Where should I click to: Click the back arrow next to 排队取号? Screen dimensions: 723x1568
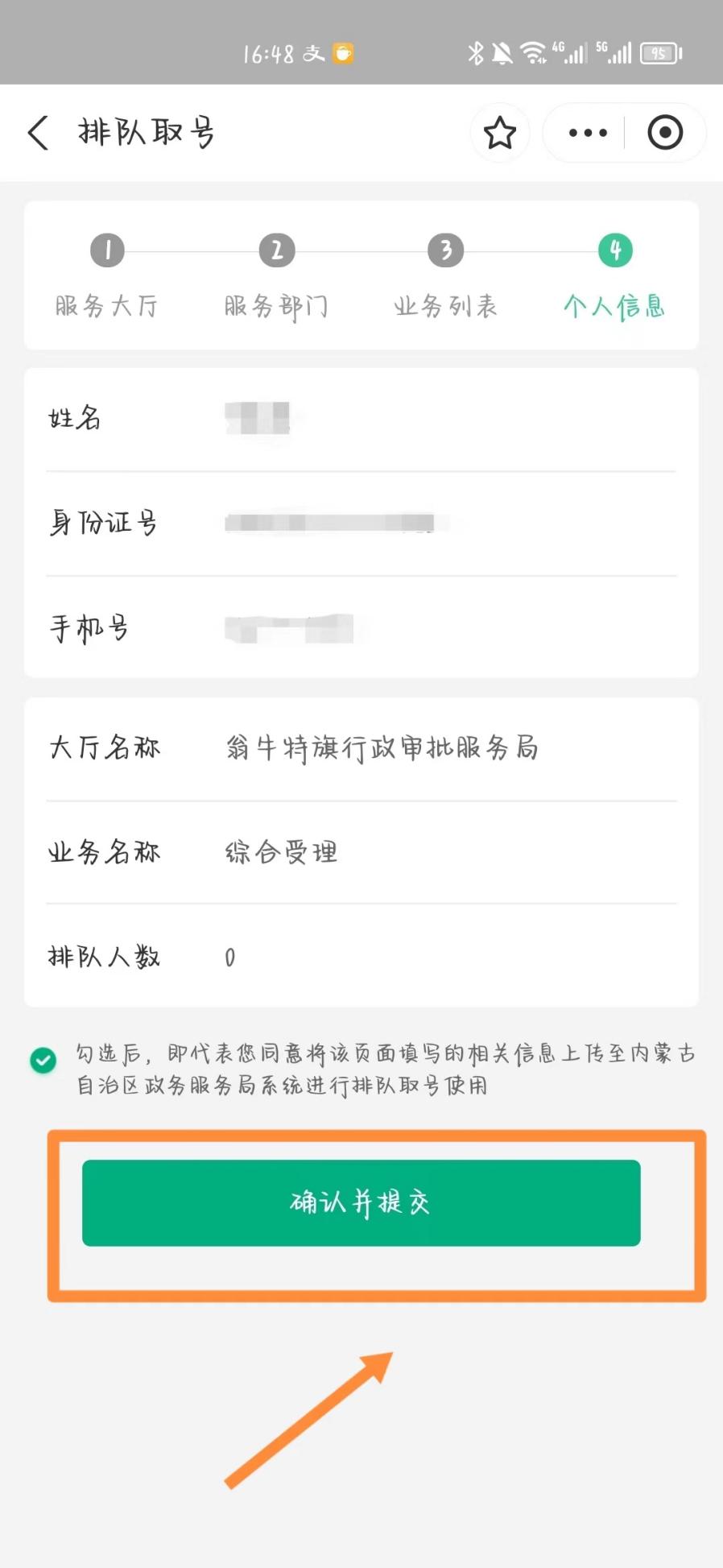(38, 132)
